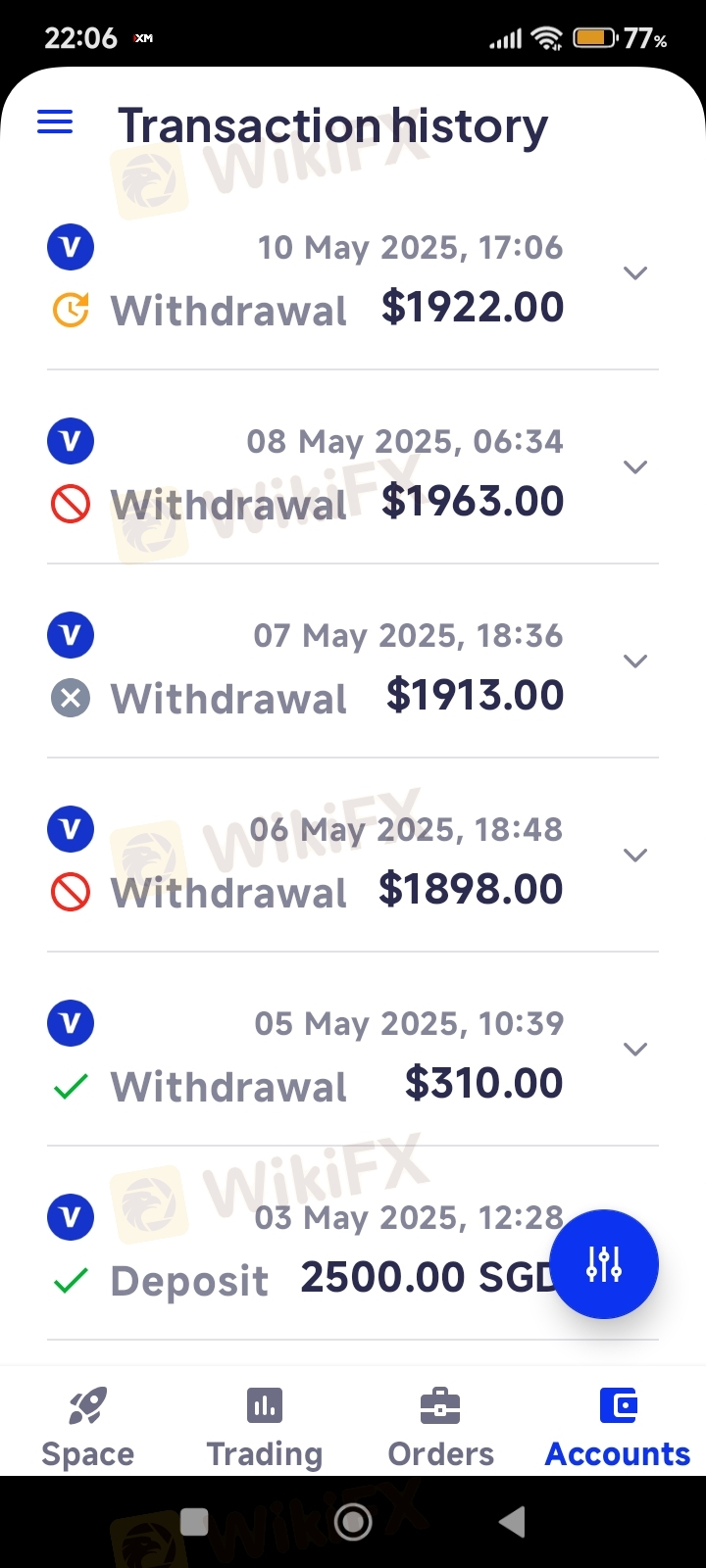Switch to the Trading tab
The image size is (706, 1568).
(265, 1426)
